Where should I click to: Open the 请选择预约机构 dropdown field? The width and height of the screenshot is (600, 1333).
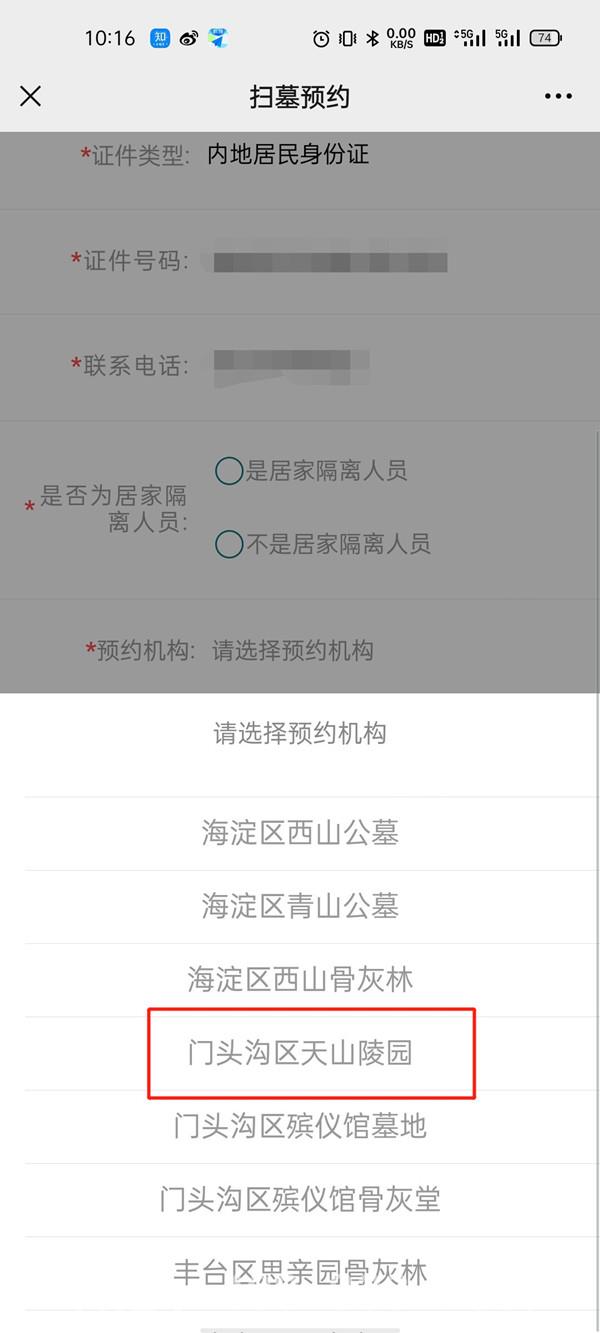[293, 650]
